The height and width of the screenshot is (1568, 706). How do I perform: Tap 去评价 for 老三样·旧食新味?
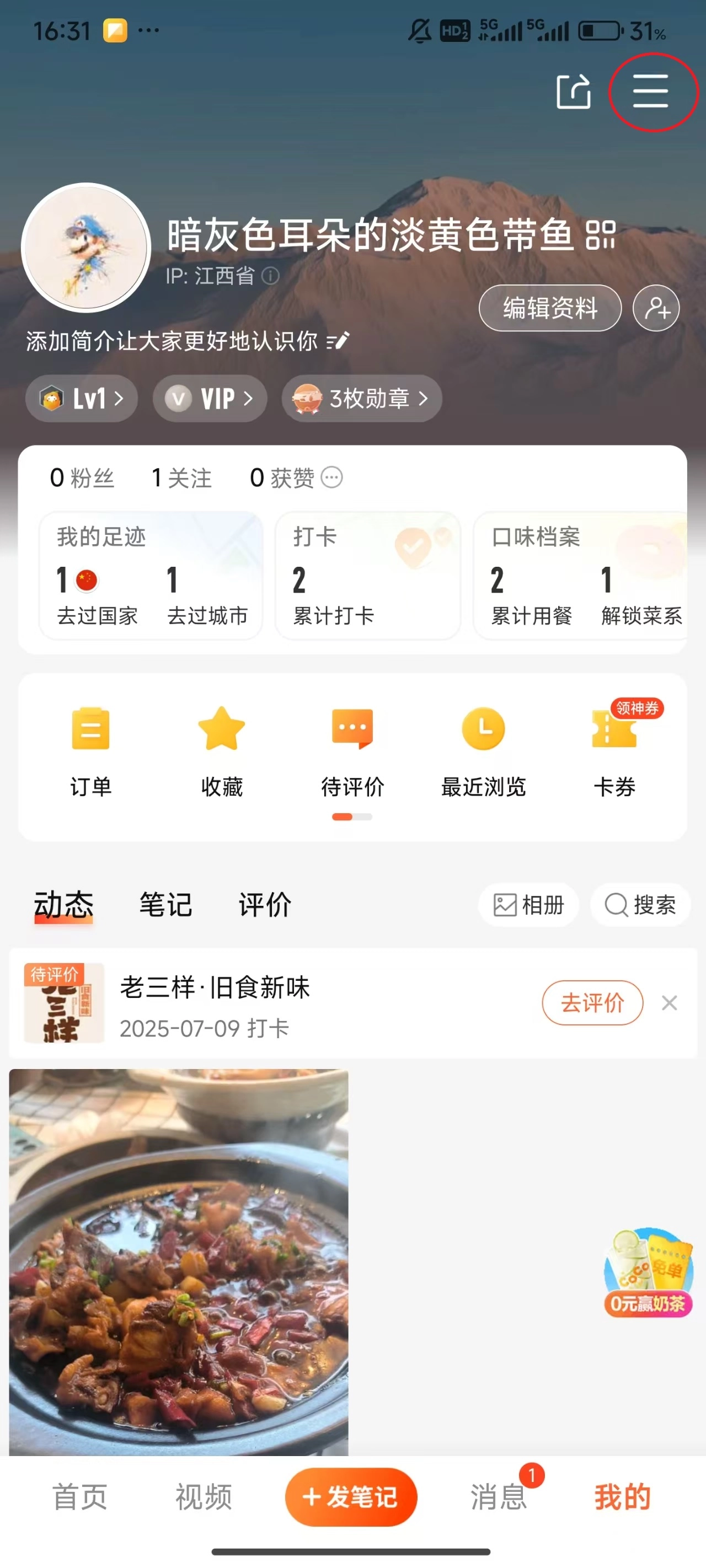point(592,1002)
